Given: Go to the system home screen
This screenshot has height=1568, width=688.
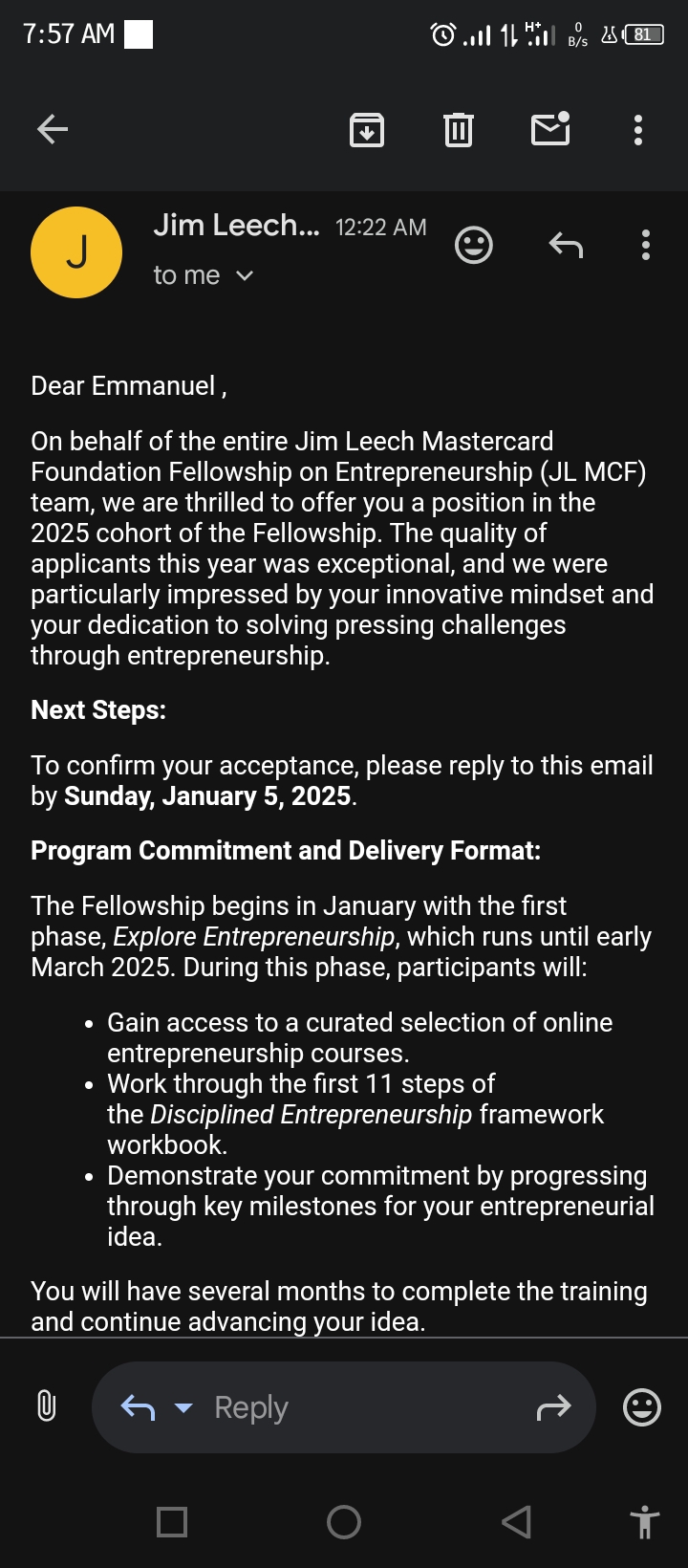Looking at the screenshot, I should point(344,1522).
